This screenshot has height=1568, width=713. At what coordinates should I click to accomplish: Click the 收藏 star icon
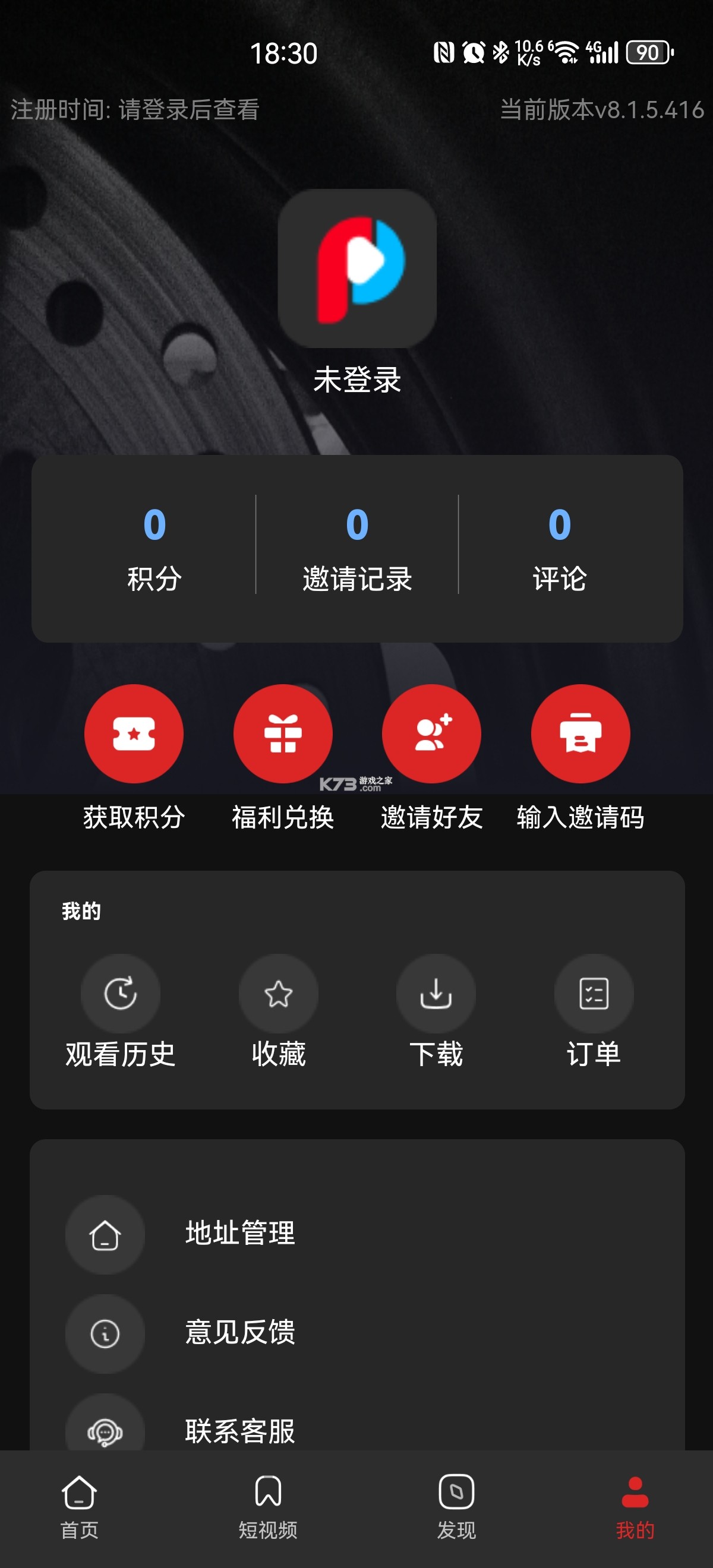(x=277, y=993)
